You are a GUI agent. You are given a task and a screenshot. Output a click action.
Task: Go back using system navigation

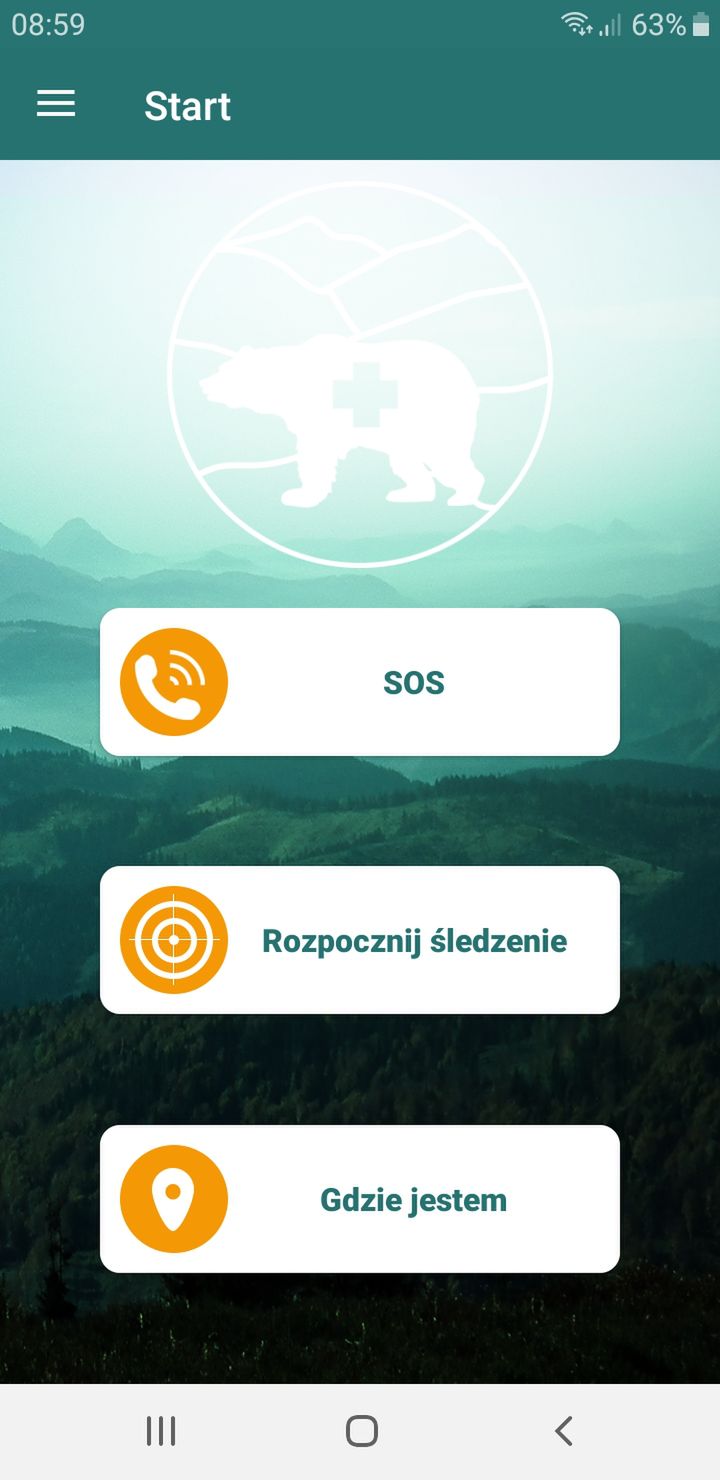tap(563, 1431)
